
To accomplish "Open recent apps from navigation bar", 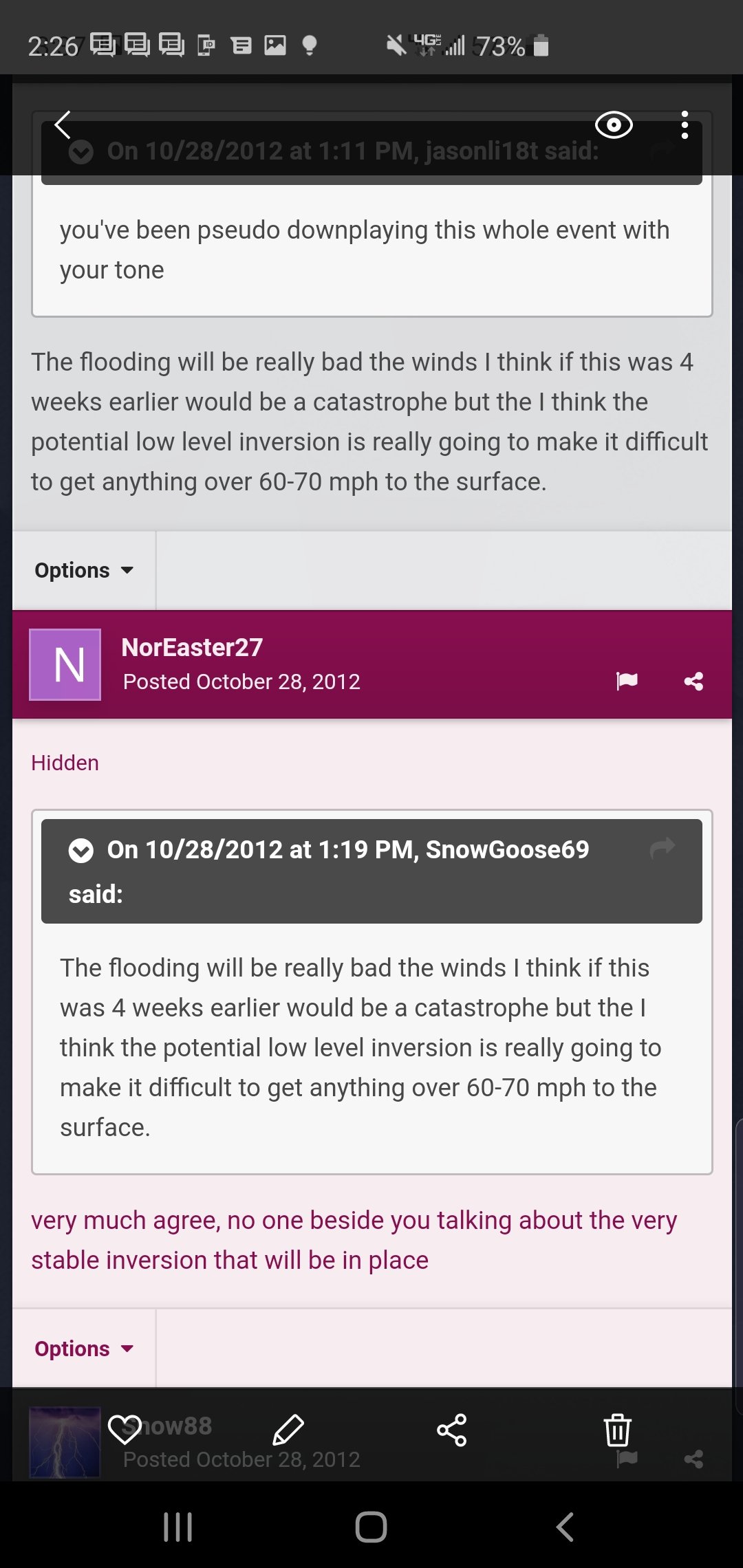I will tap(177, 1527).
